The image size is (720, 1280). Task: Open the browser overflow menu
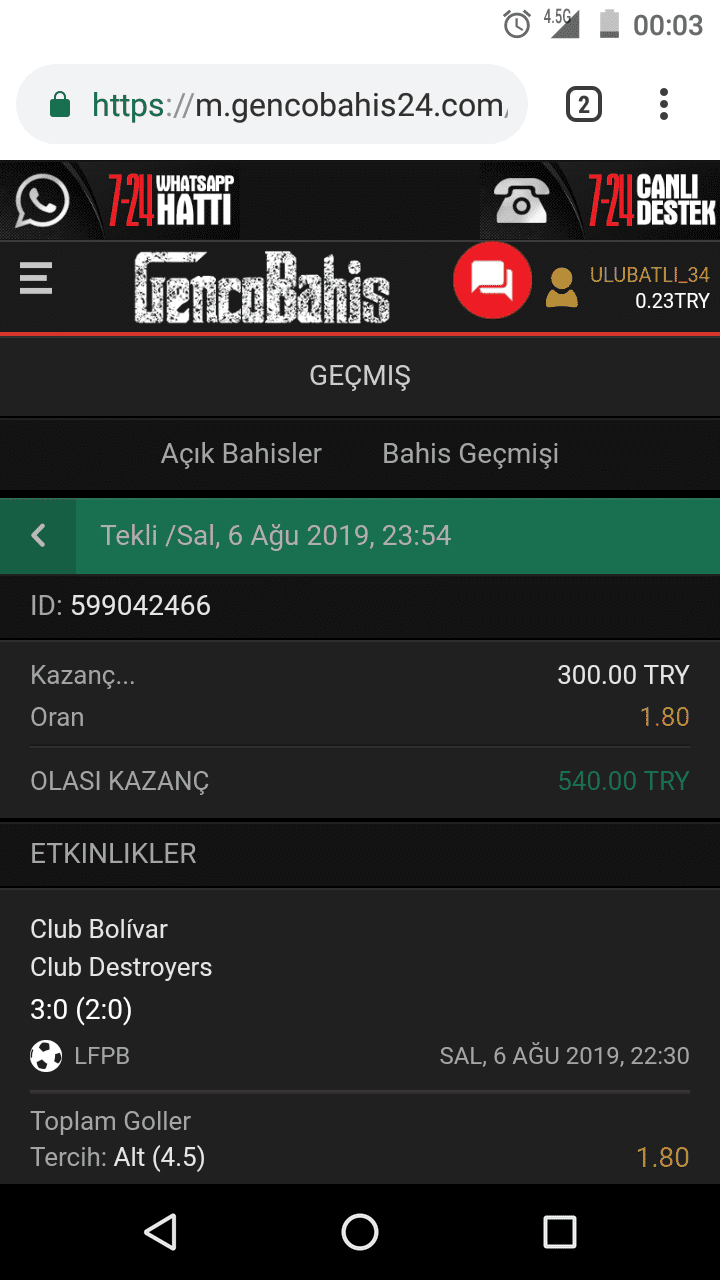click(663, 104)
